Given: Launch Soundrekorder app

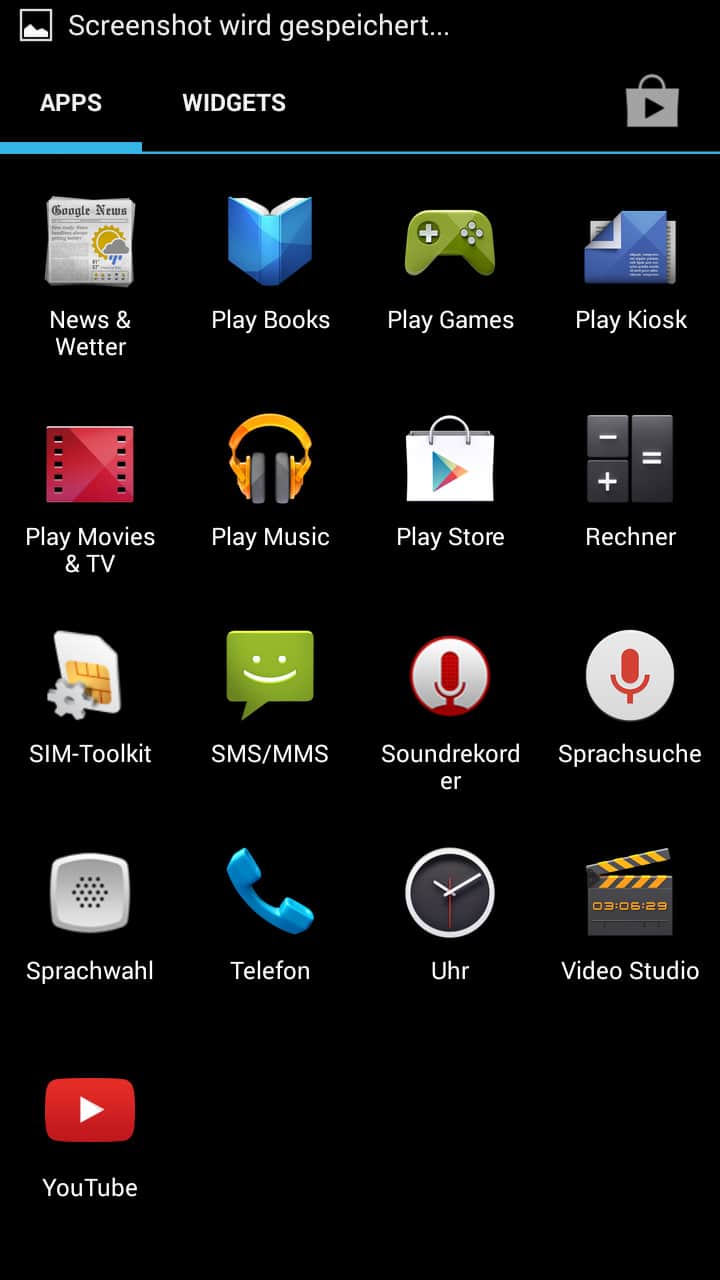Looking at the screenshot, I should (450, 677).
